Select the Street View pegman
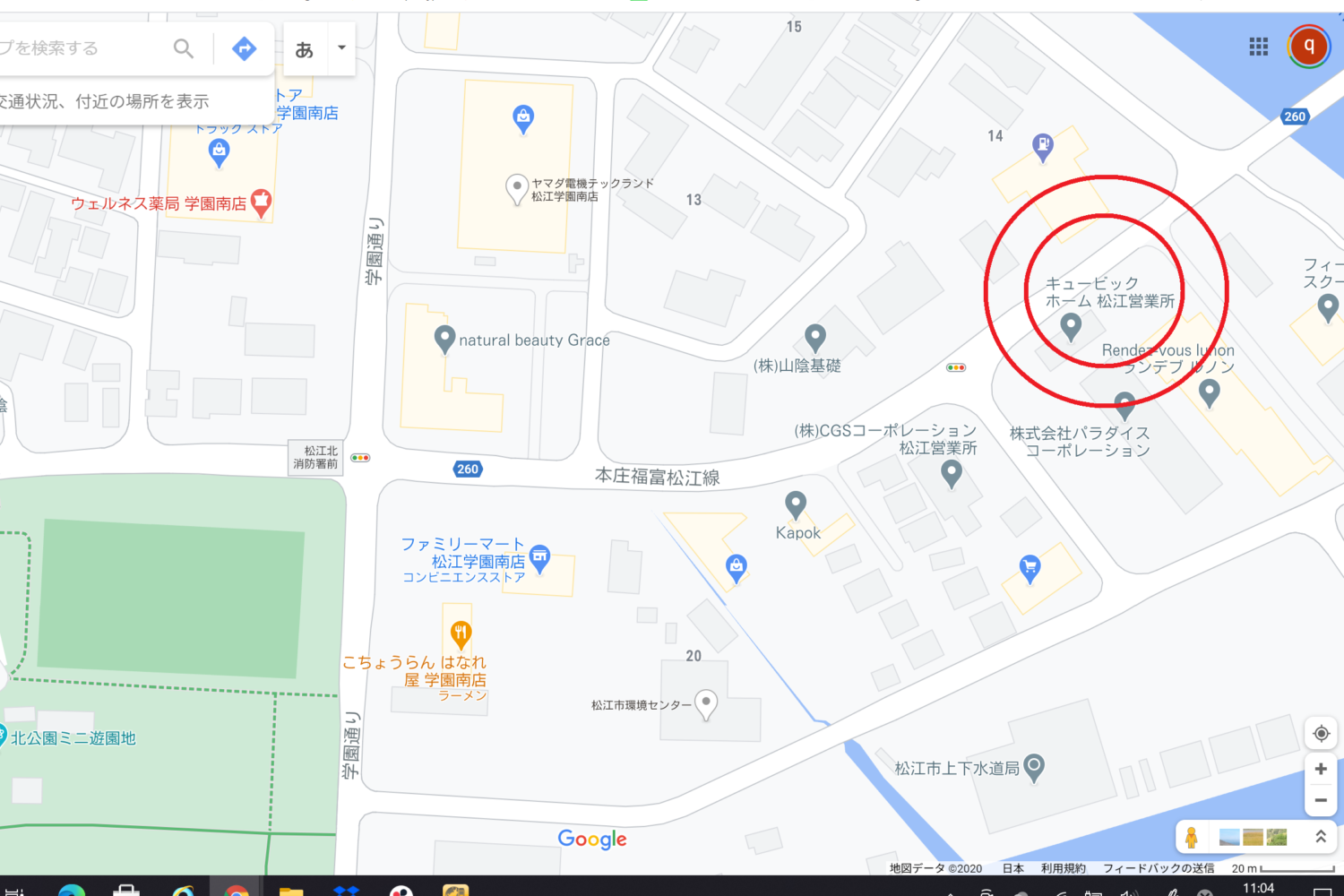This screenshot has height=896, width=1344. [1191, 838]
